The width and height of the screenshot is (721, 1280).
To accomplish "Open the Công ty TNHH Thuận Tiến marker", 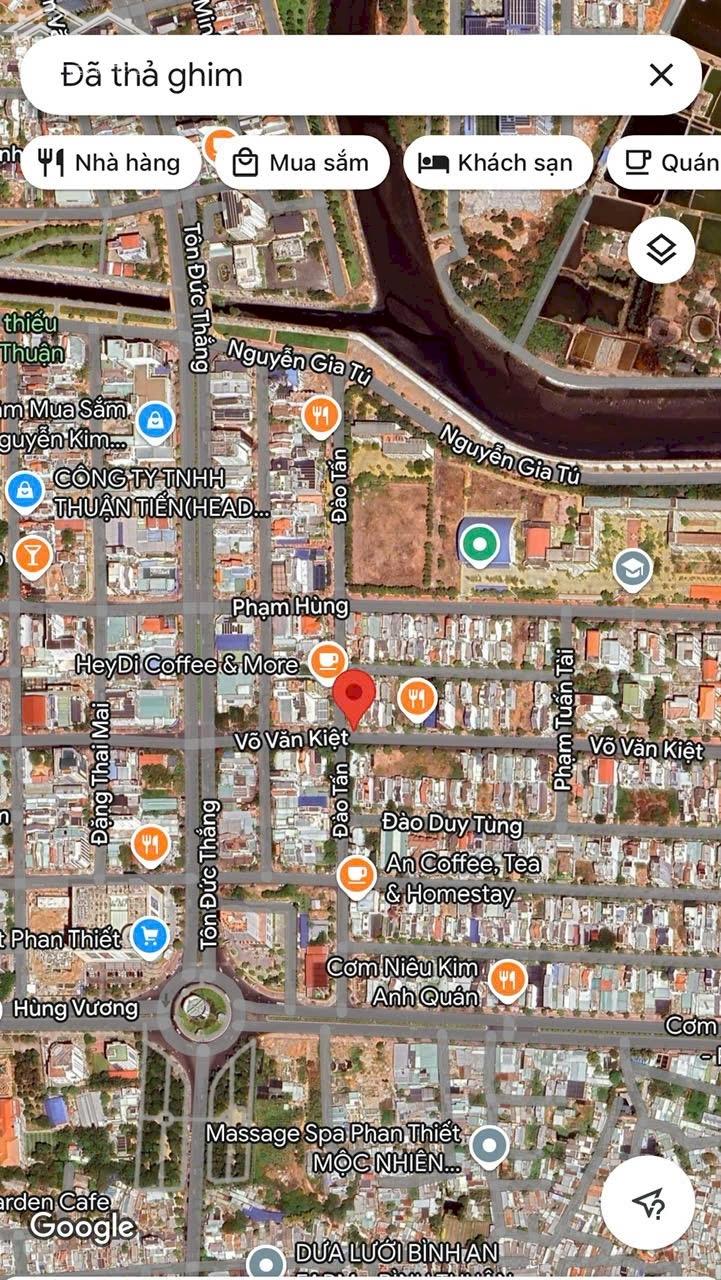I will pos(22,490).
